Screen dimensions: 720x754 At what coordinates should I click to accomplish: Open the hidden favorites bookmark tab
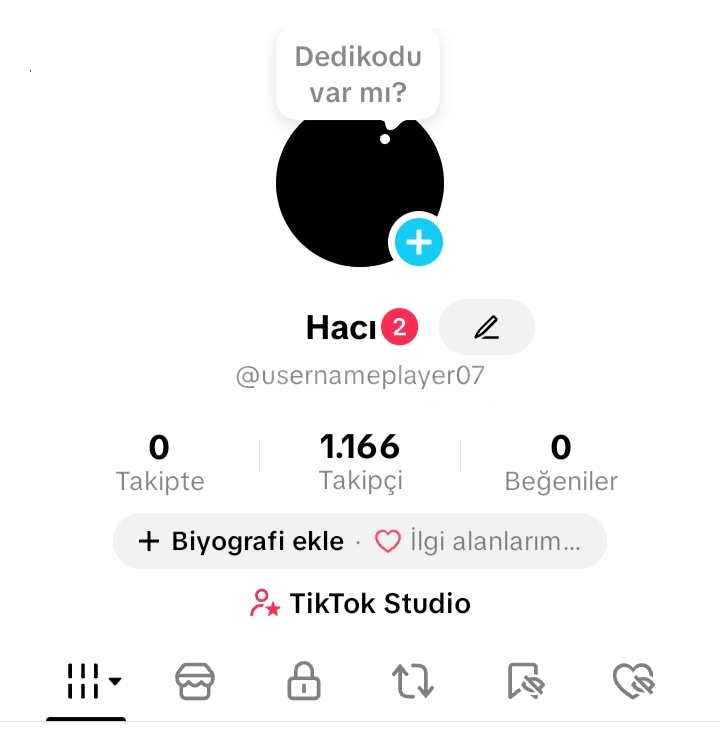click(524, 681)
